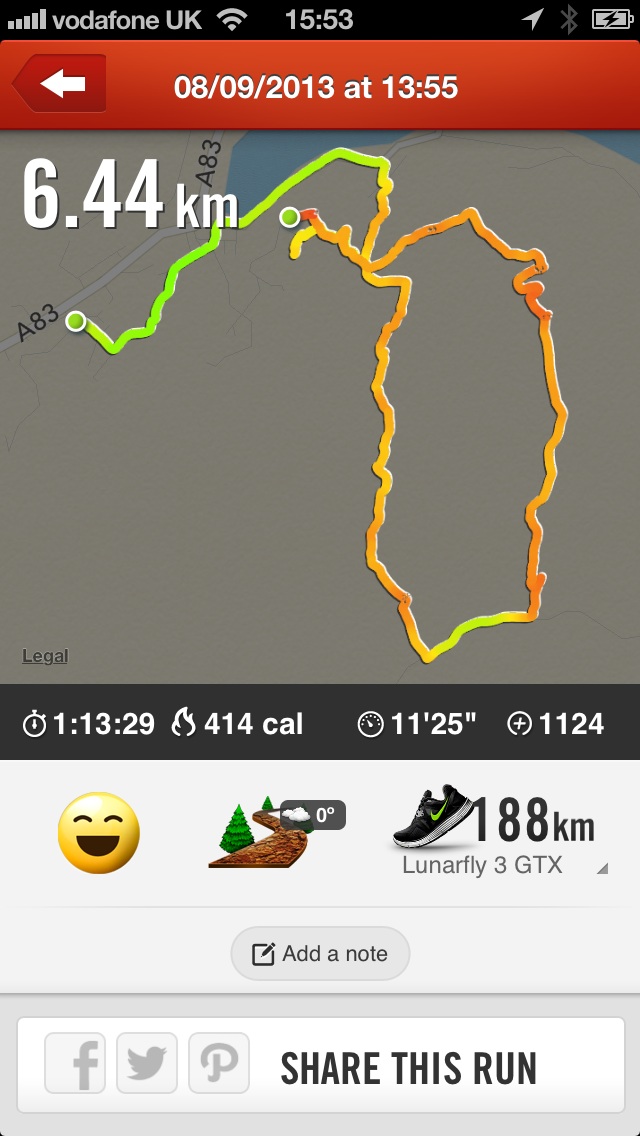The width and height of the screenshot is (640, 1136).
Task: Share this run on Pinterest
Action: 218,1066
